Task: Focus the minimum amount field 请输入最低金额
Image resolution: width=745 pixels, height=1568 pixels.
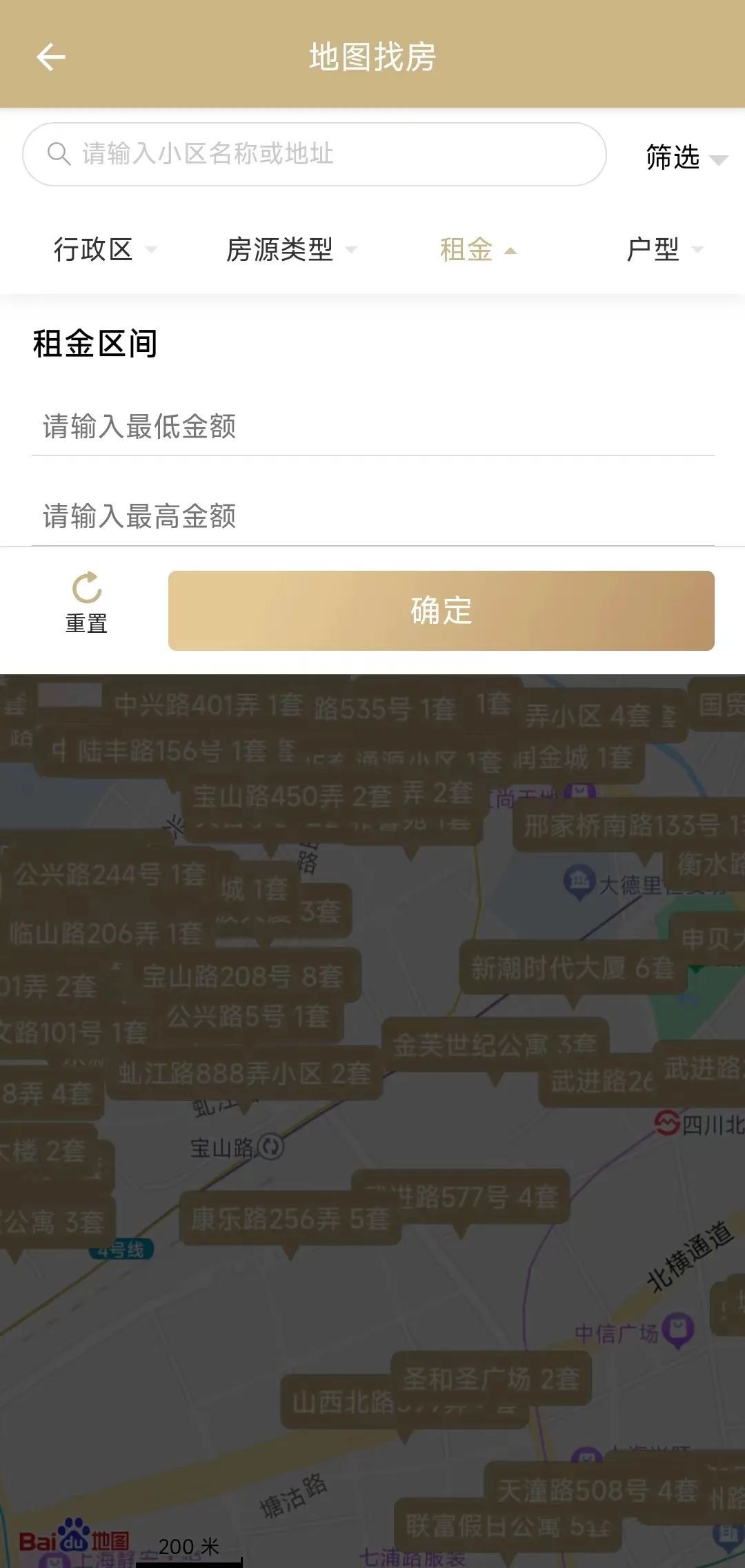Action: [372, 427]
